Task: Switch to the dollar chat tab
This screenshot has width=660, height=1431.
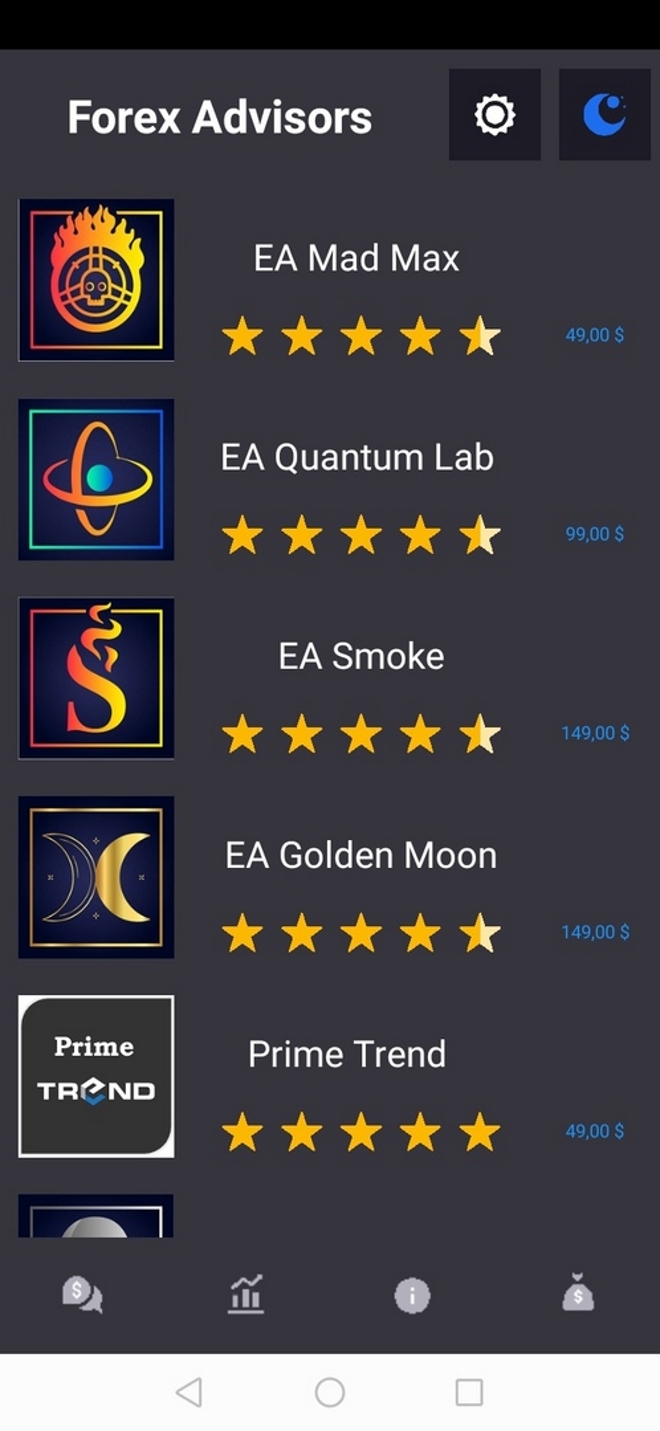Action: (x=82, y=1295)
